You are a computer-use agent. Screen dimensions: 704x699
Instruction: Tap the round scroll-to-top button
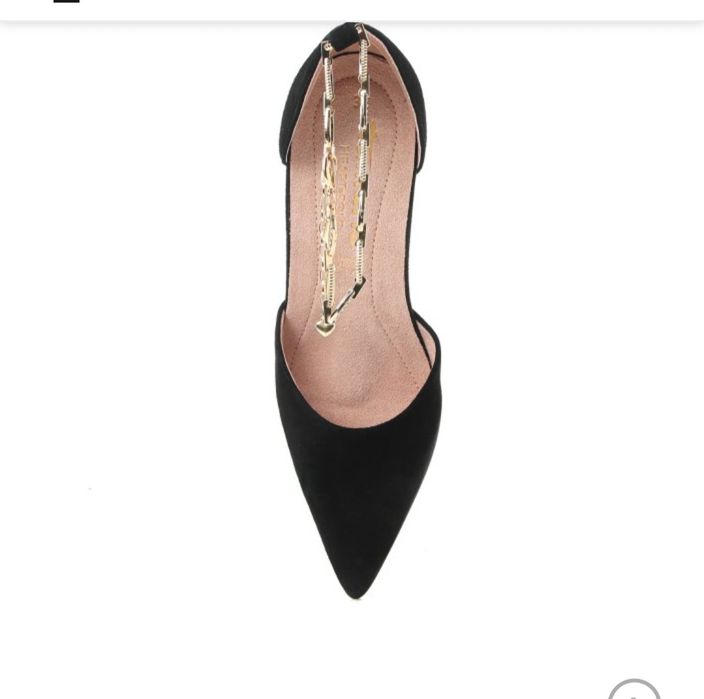(634, 690)
